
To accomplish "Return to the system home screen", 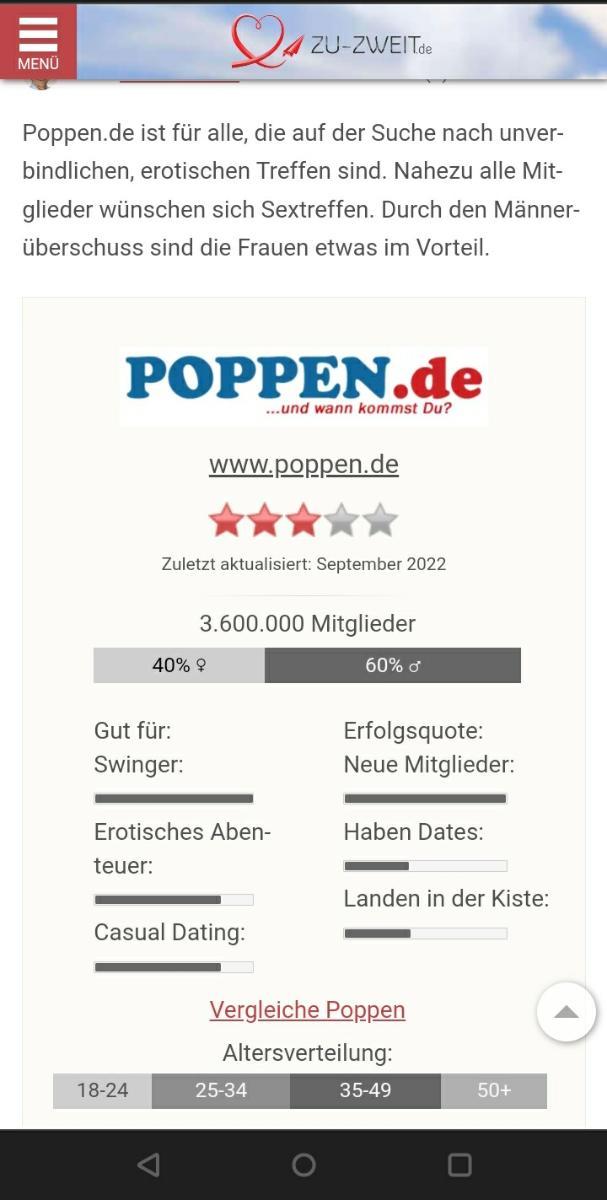I will [304, 1165].
